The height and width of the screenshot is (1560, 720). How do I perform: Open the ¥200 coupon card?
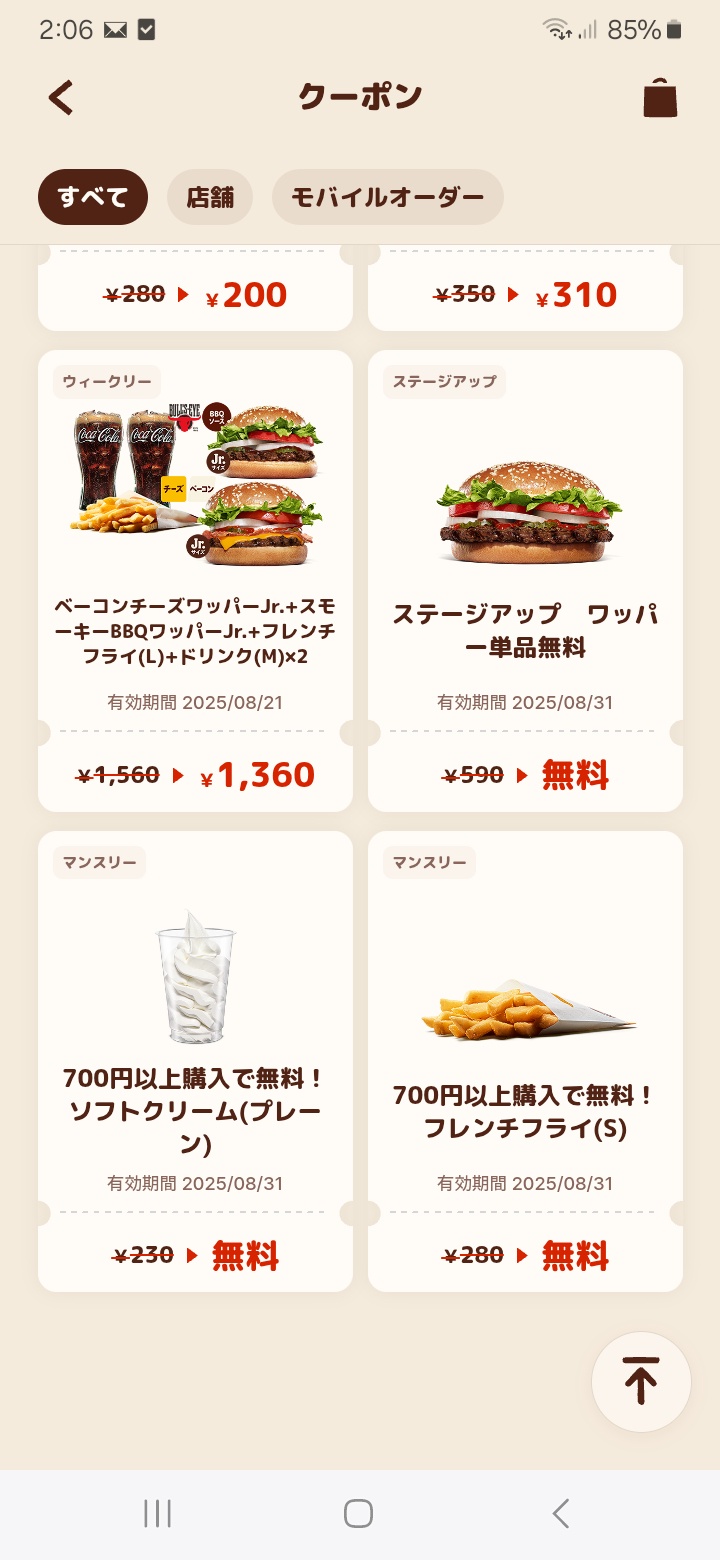(195, 290)
